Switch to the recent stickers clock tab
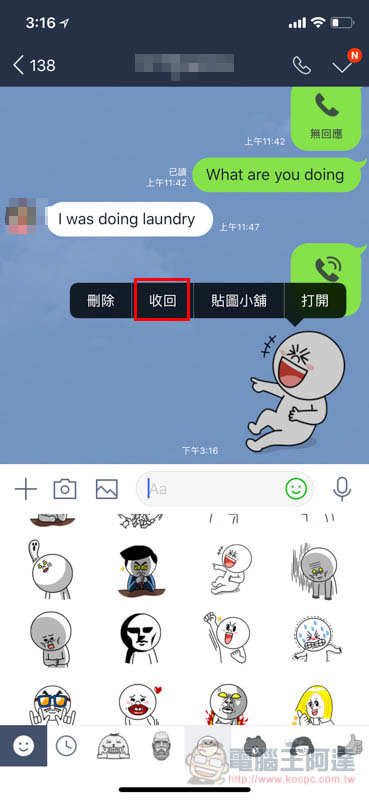 tap(66, 746)
